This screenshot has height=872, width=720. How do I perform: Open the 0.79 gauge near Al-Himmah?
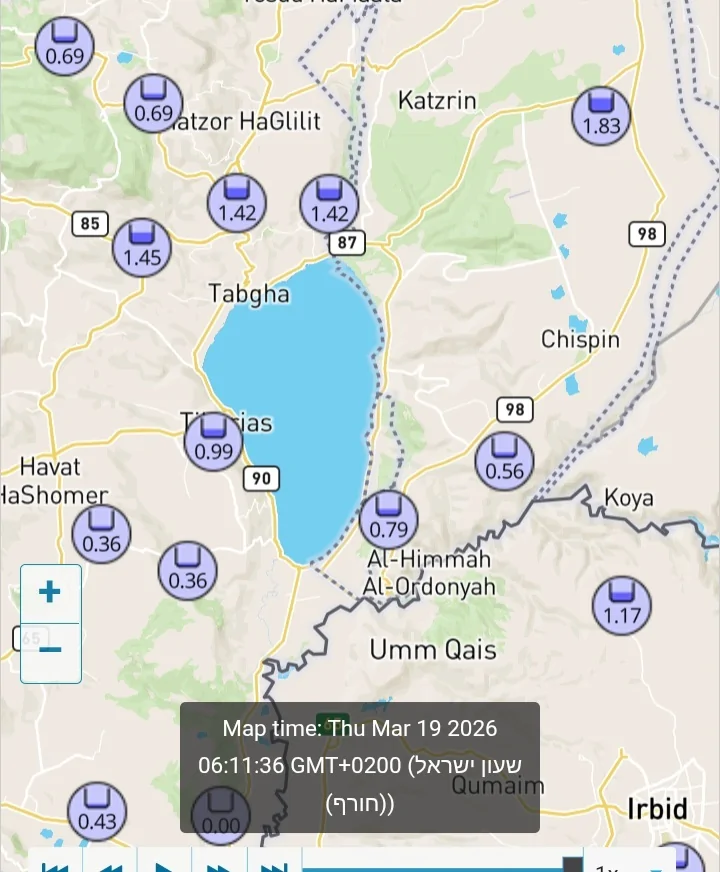point(388,519)
